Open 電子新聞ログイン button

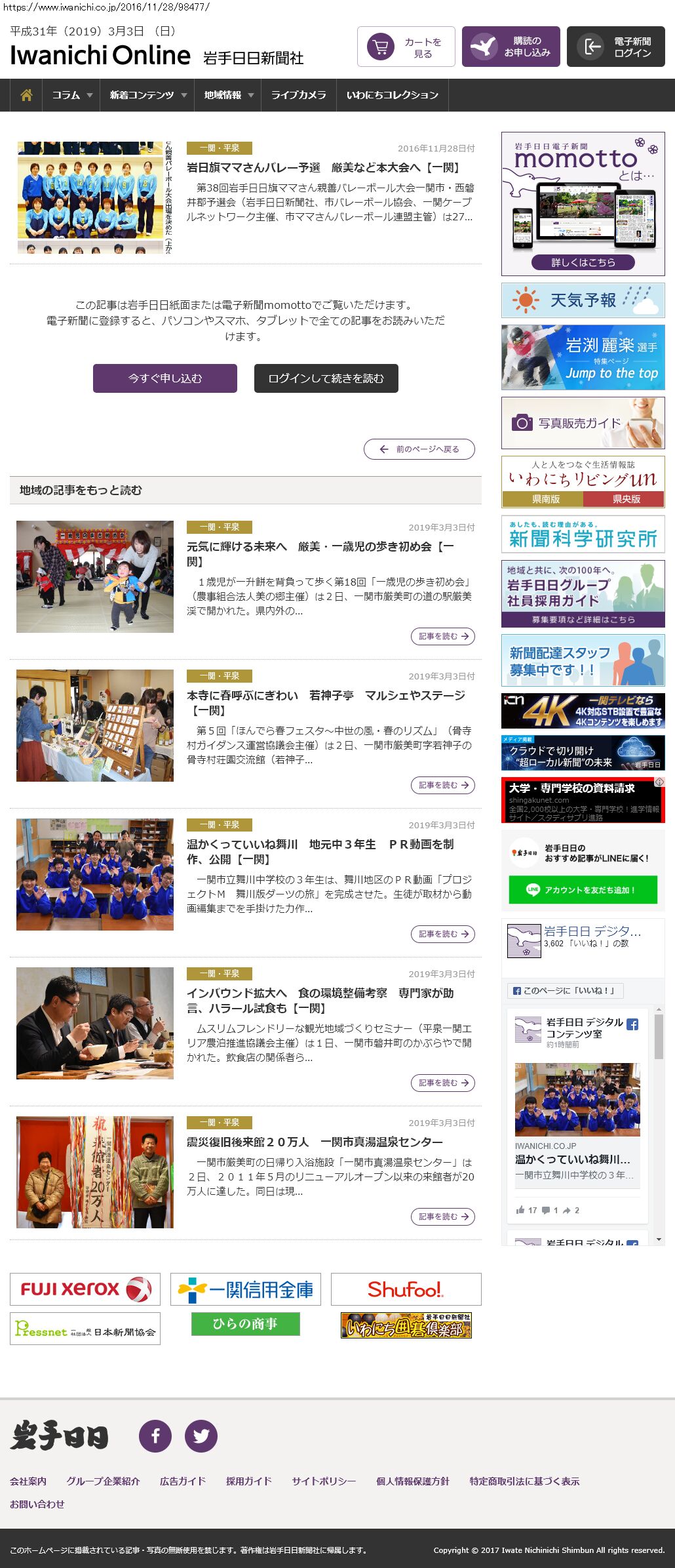point(615,47)
